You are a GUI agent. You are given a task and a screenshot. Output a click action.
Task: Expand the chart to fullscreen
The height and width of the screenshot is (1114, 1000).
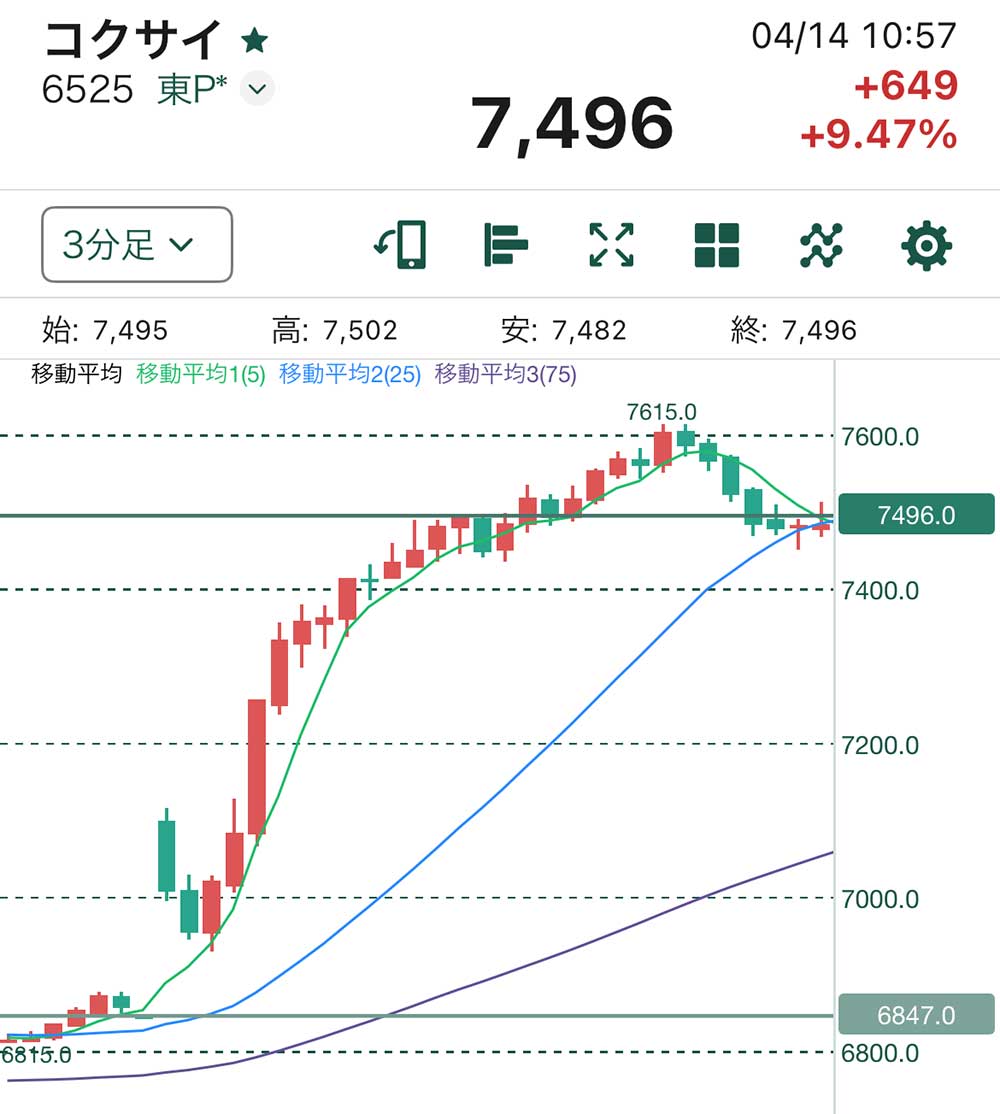[x=611, y=244]
